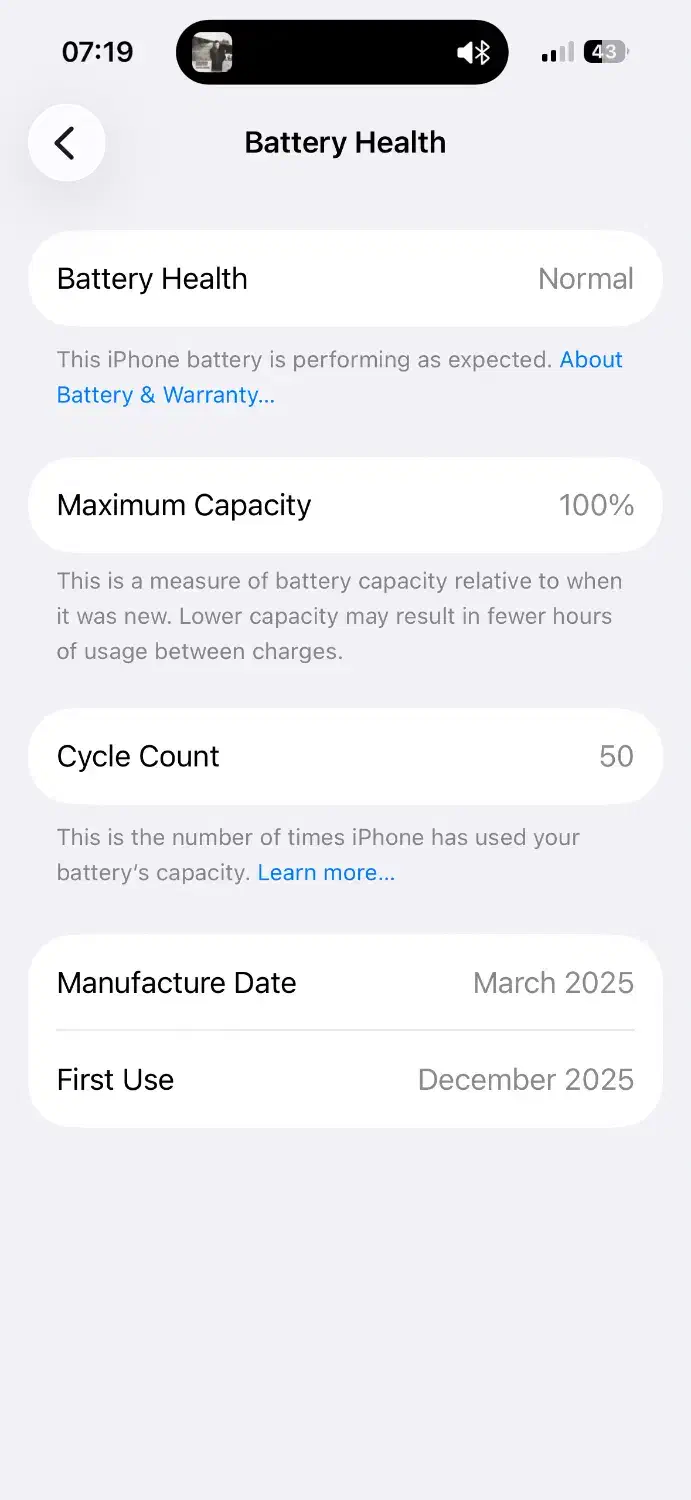Open About Battery & Warranty link

(165, 395)
